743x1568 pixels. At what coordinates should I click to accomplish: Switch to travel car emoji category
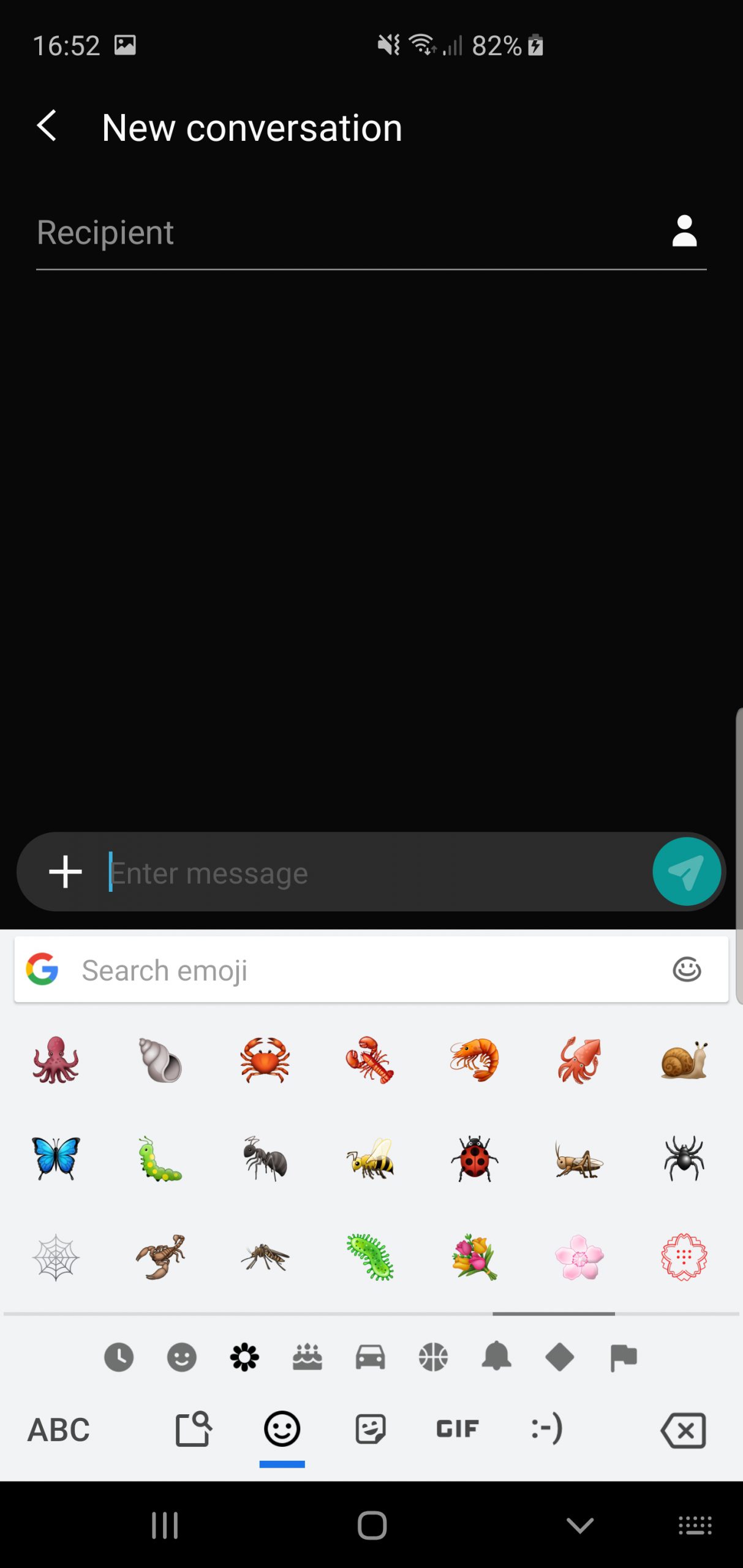[371, 1357]
